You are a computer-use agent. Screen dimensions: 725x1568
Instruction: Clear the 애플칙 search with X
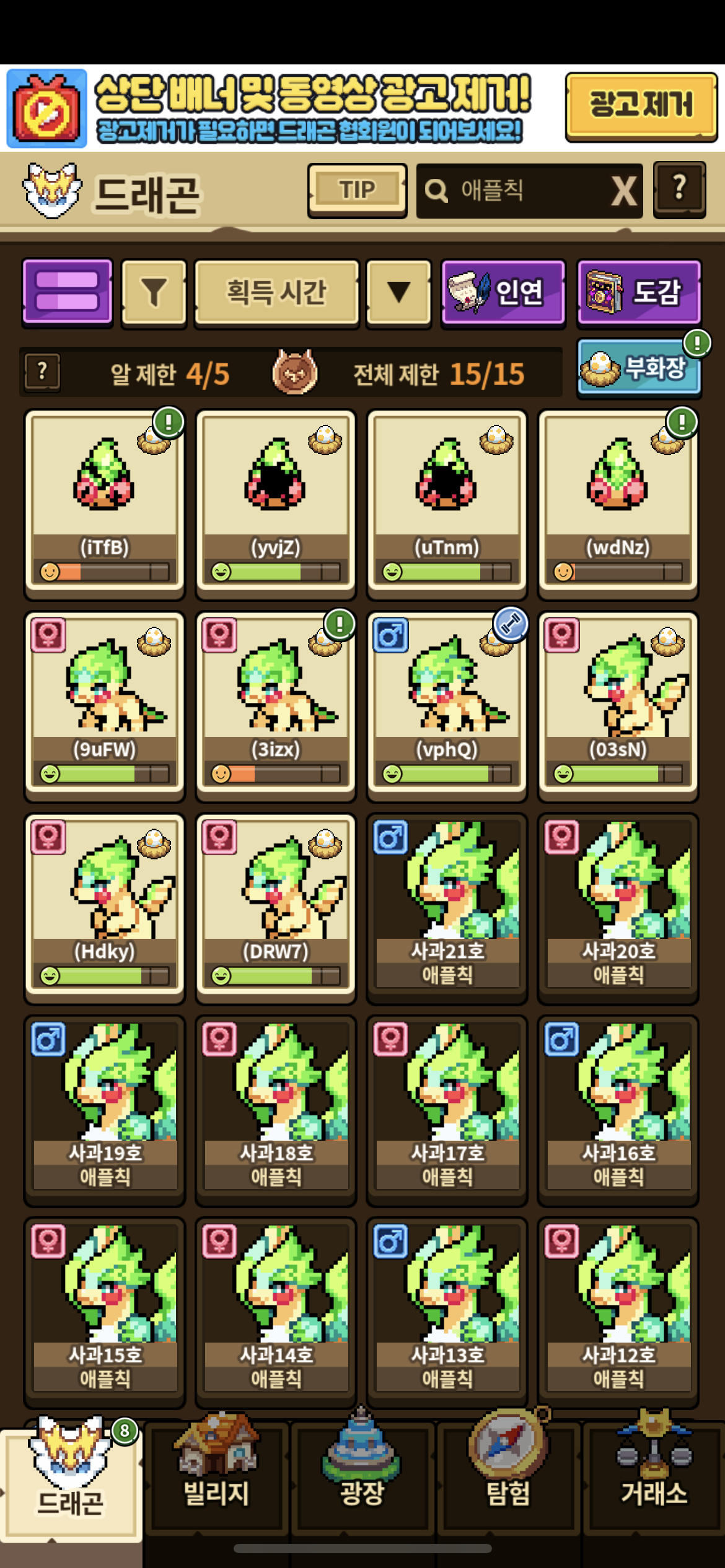(623, 191)
